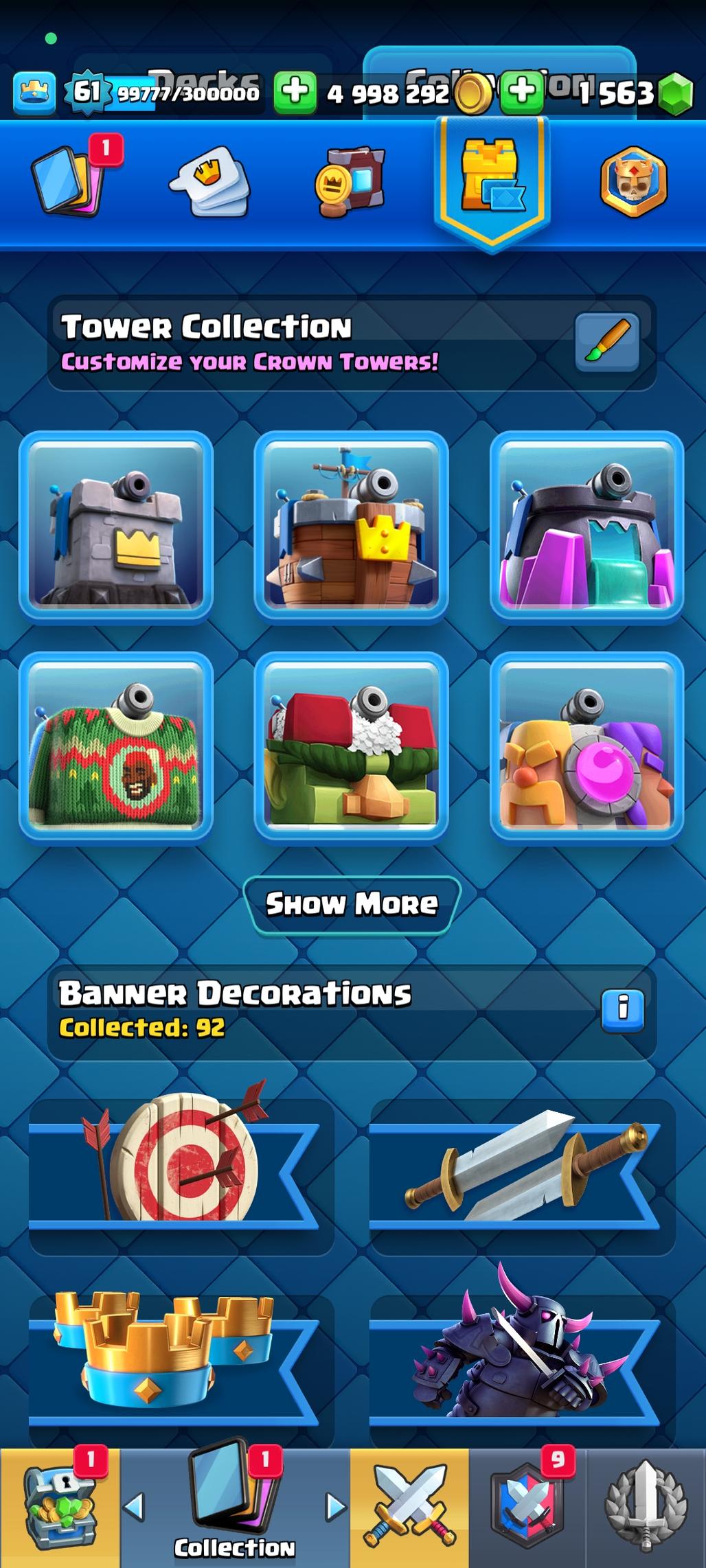Image resolution: width=706 pixels, height=1568 pixels.
Task: Tap the green plus to add gems
Action: click(522, 92)
